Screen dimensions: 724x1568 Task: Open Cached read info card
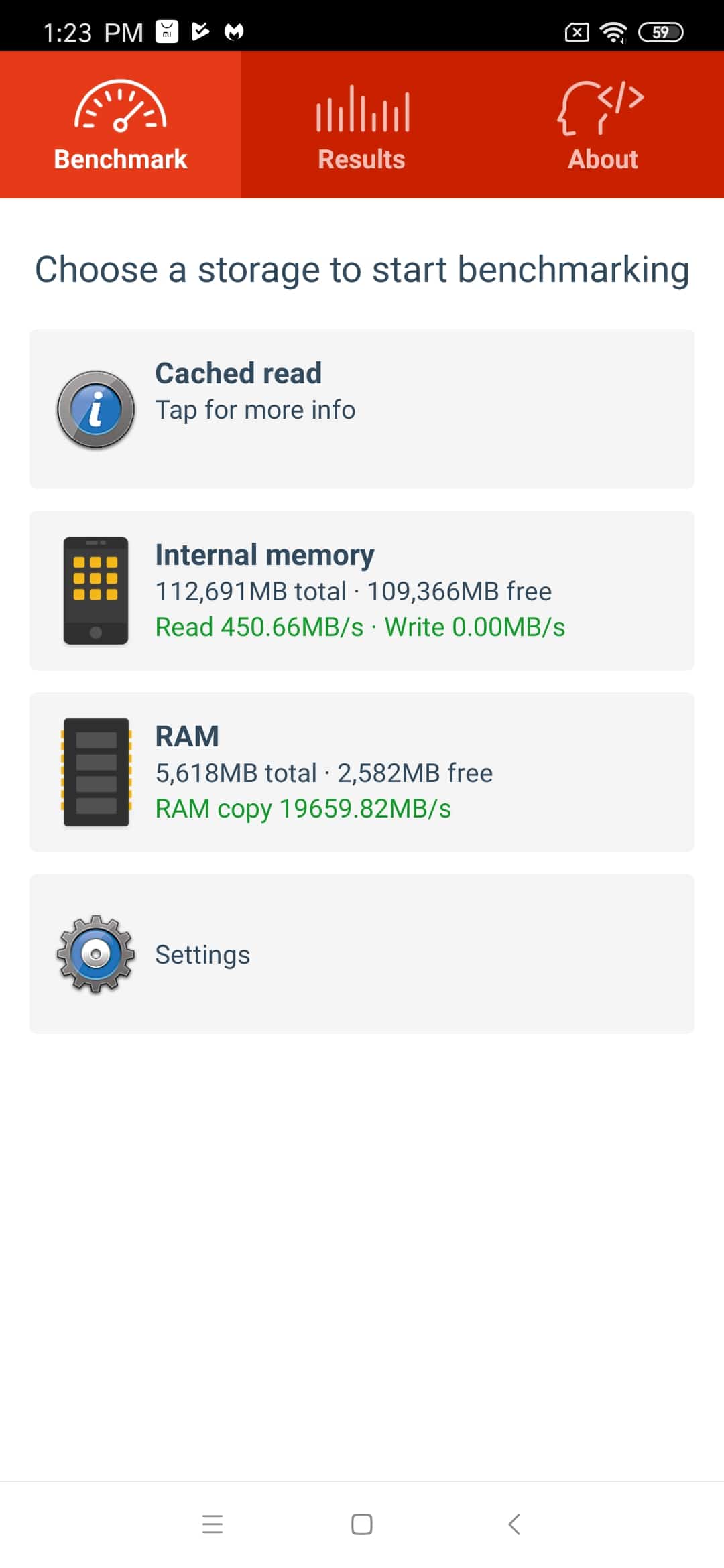coord(362,409)
